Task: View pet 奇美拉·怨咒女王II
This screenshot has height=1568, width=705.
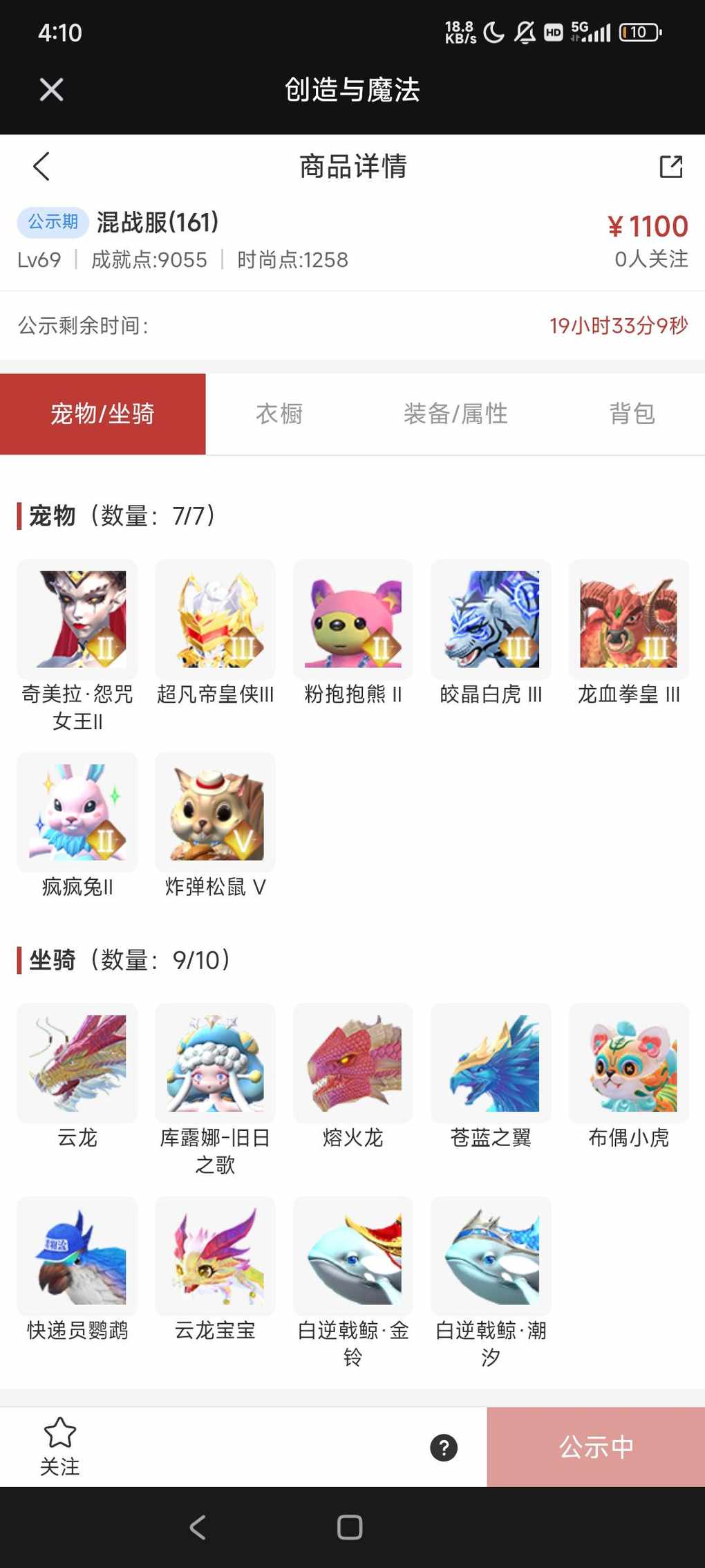Action: coord(77,619)
